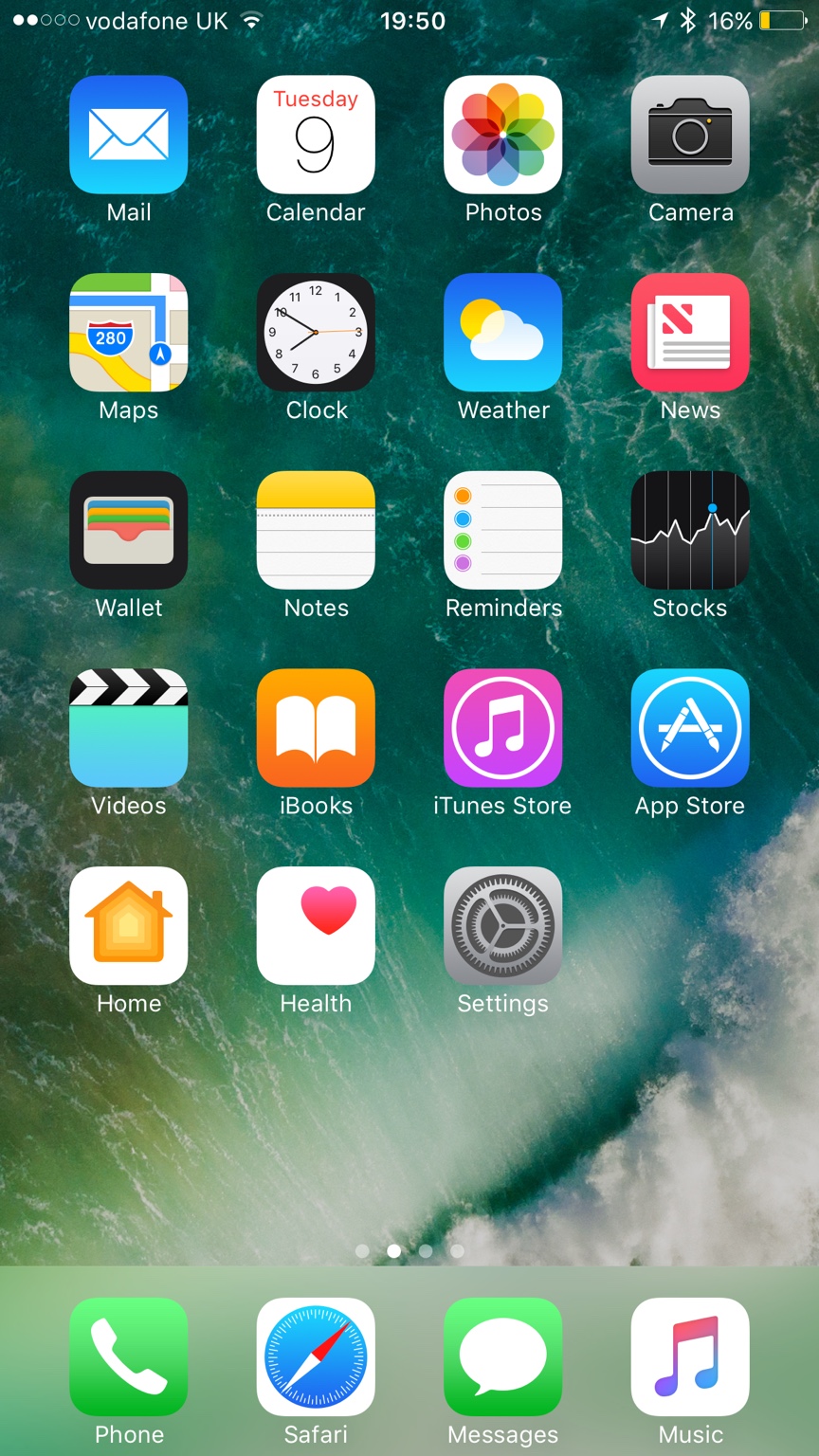819x1456 pixels.
Task: View the Stocks app
Action: coord(690,530)
